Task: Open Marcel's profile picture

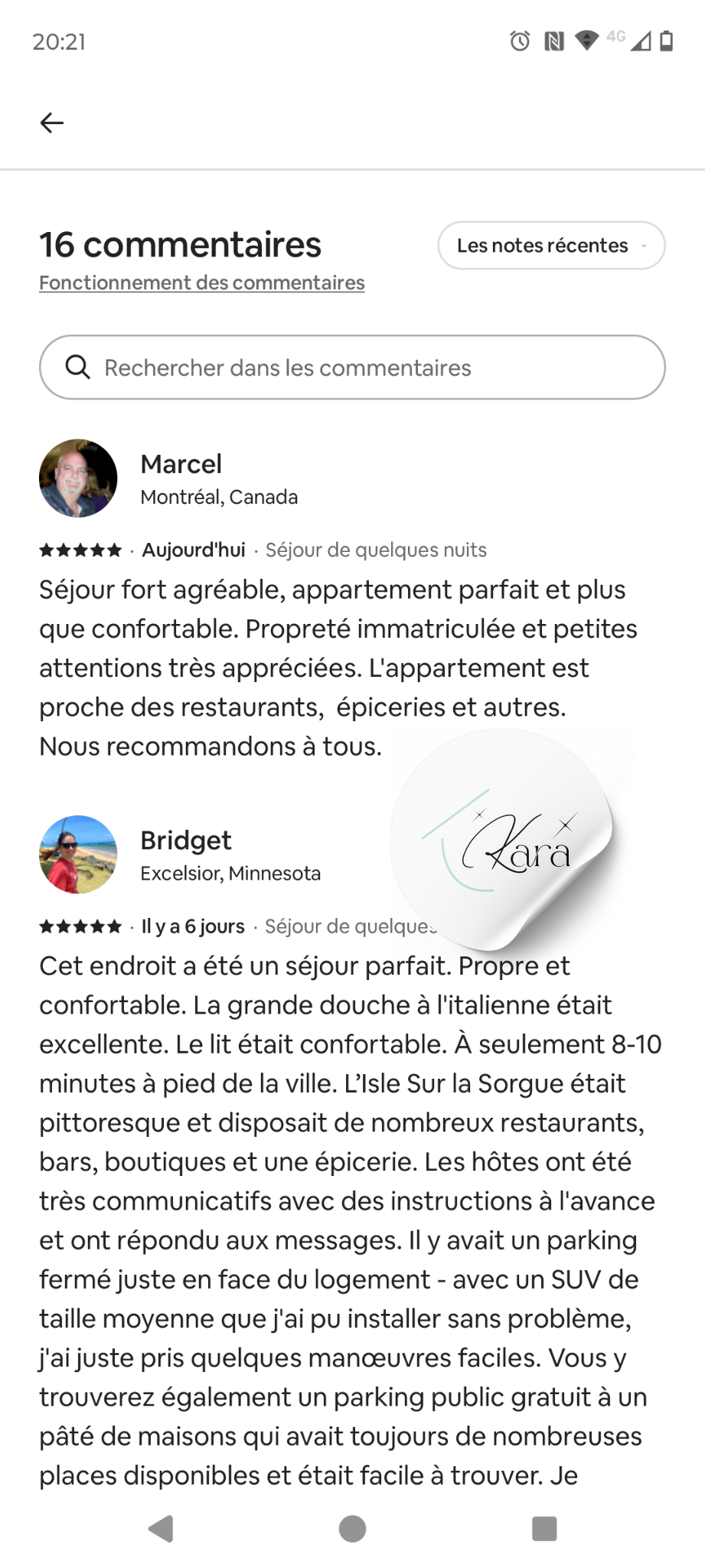Action: coord(78,479)
